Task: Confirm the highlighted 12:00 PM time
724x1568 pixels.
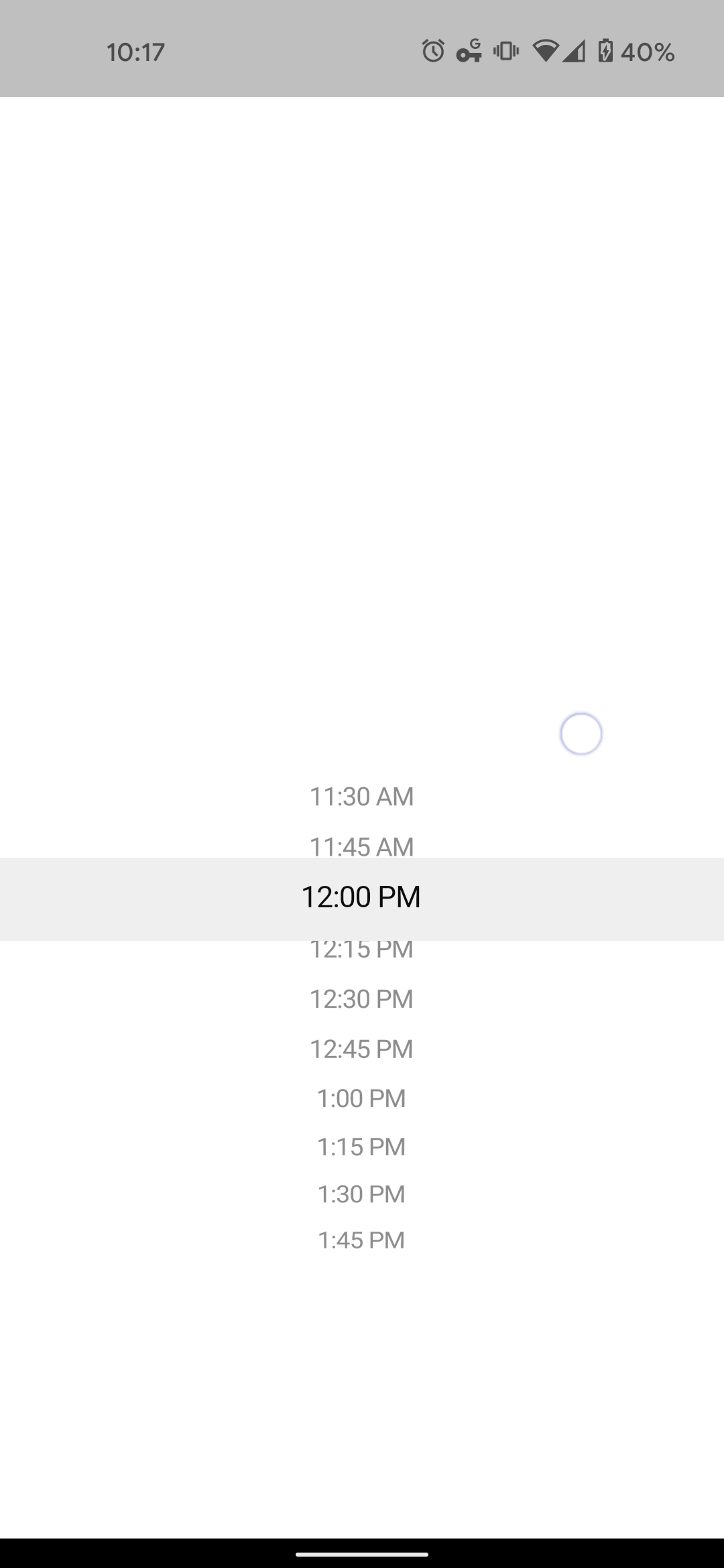Action: (362, 896)
